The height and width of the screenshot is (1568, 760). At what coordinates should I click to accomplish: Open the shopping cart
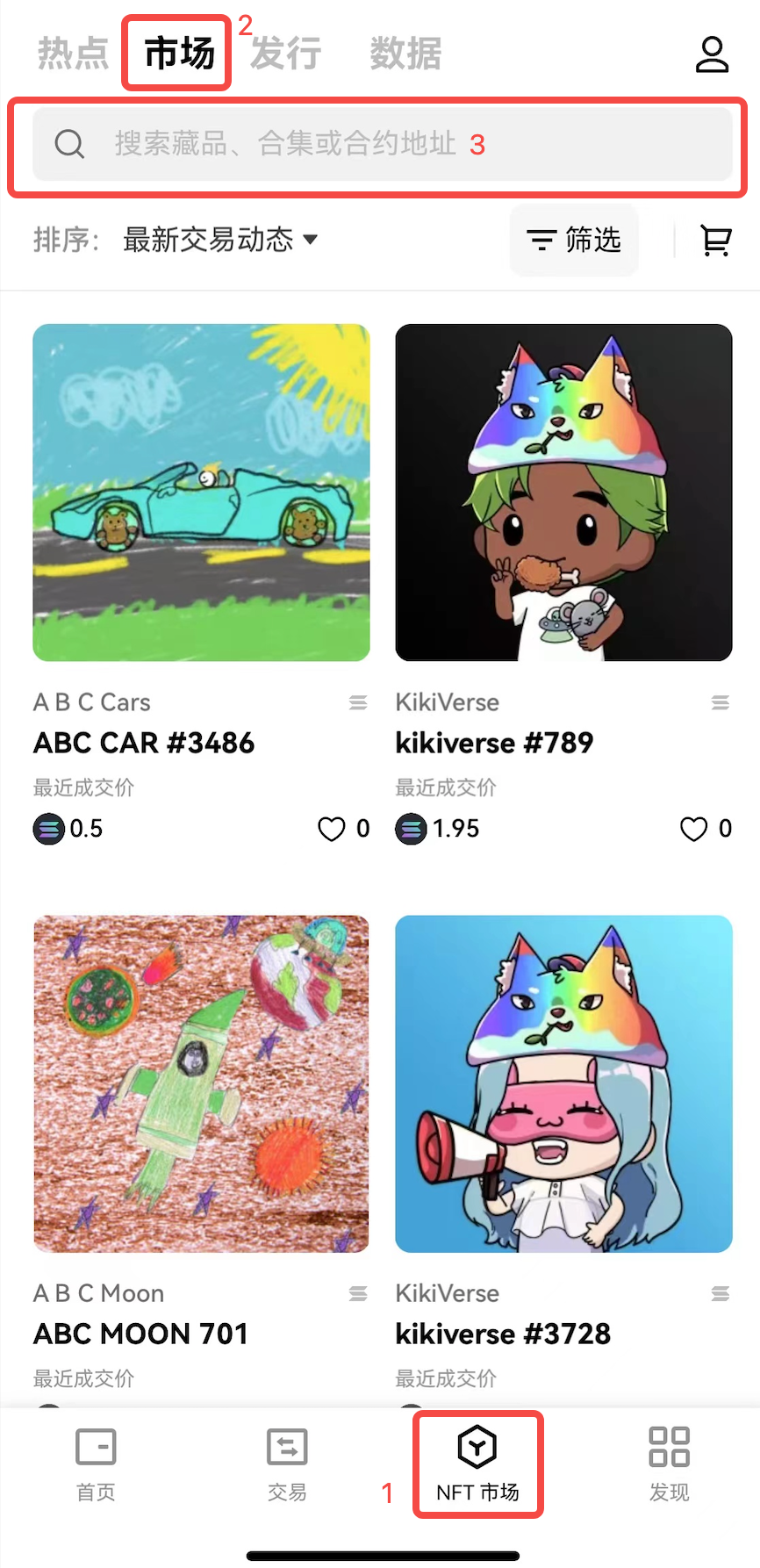point(715,240)
